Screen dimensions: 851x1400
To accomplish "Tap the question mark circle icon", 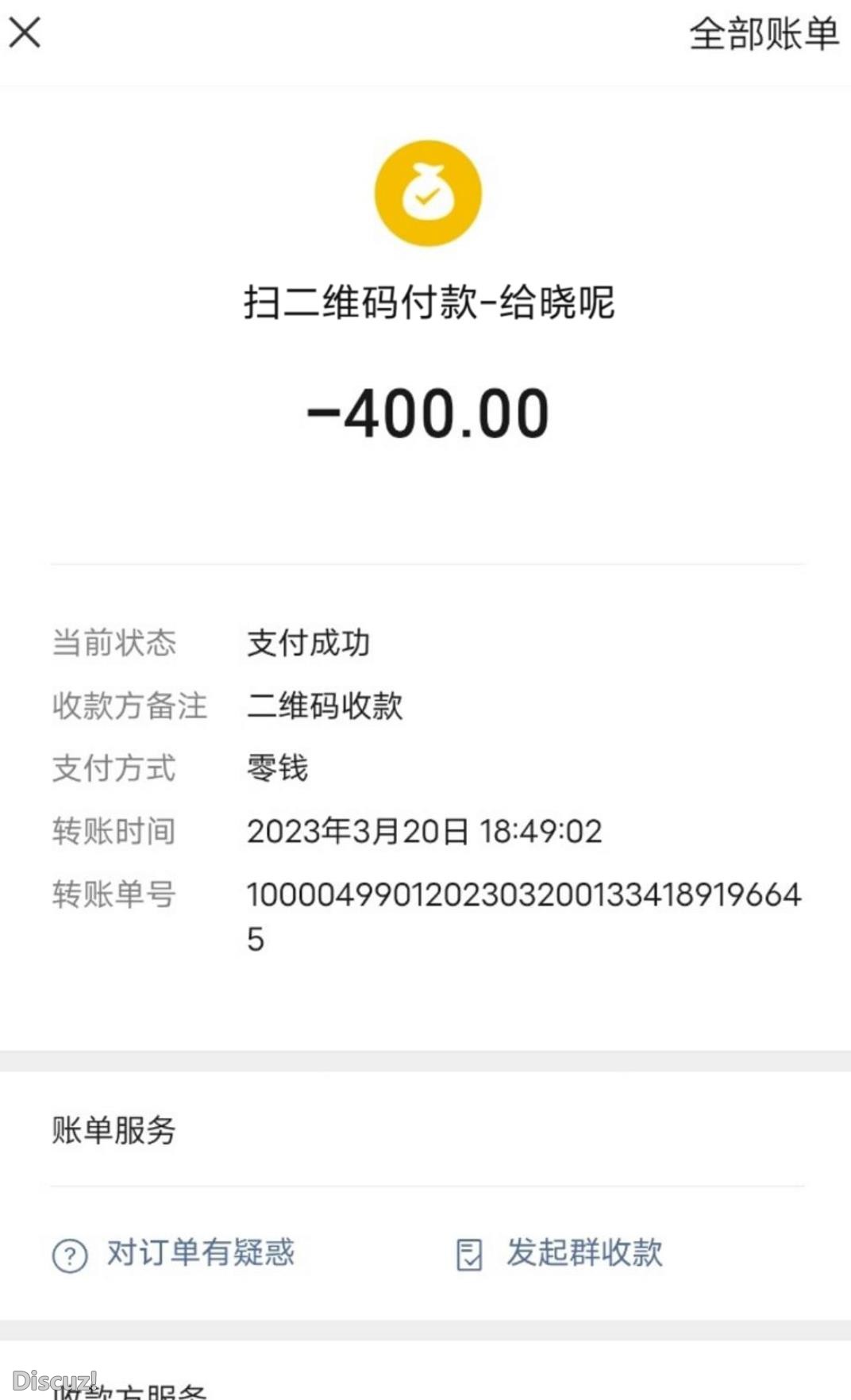I will (x=70, y=1254).
